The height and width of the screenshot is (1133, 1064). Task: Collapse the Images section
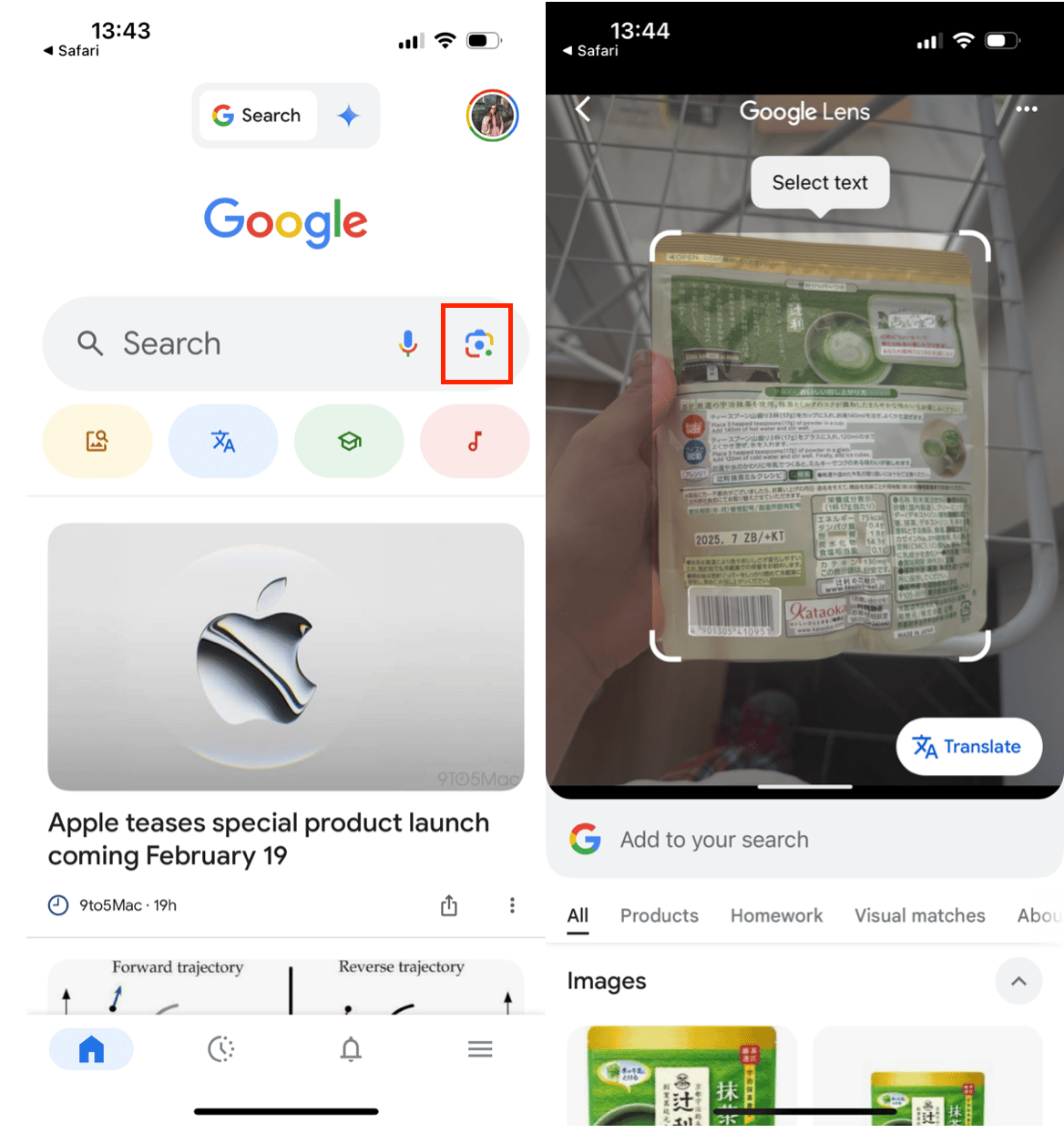pyautogui.click(x=1018, y=981)
